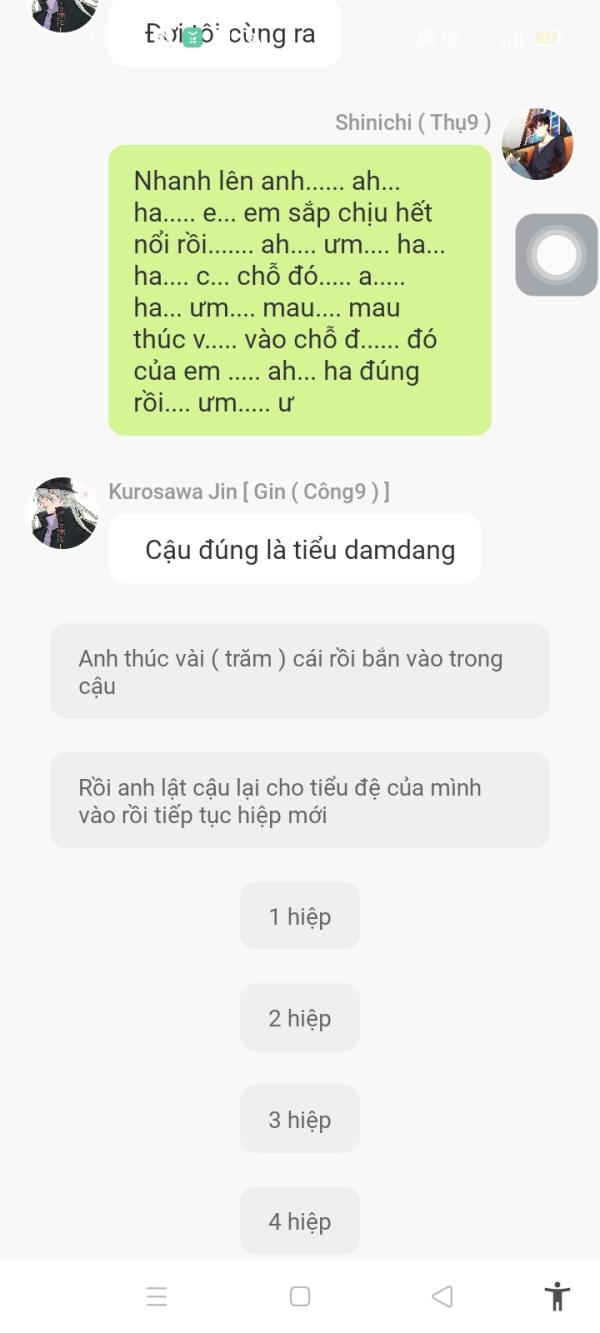Screen dimensions: 600x1333
Task: Open Shinichi's profile avatar
Action: [537, 144]
